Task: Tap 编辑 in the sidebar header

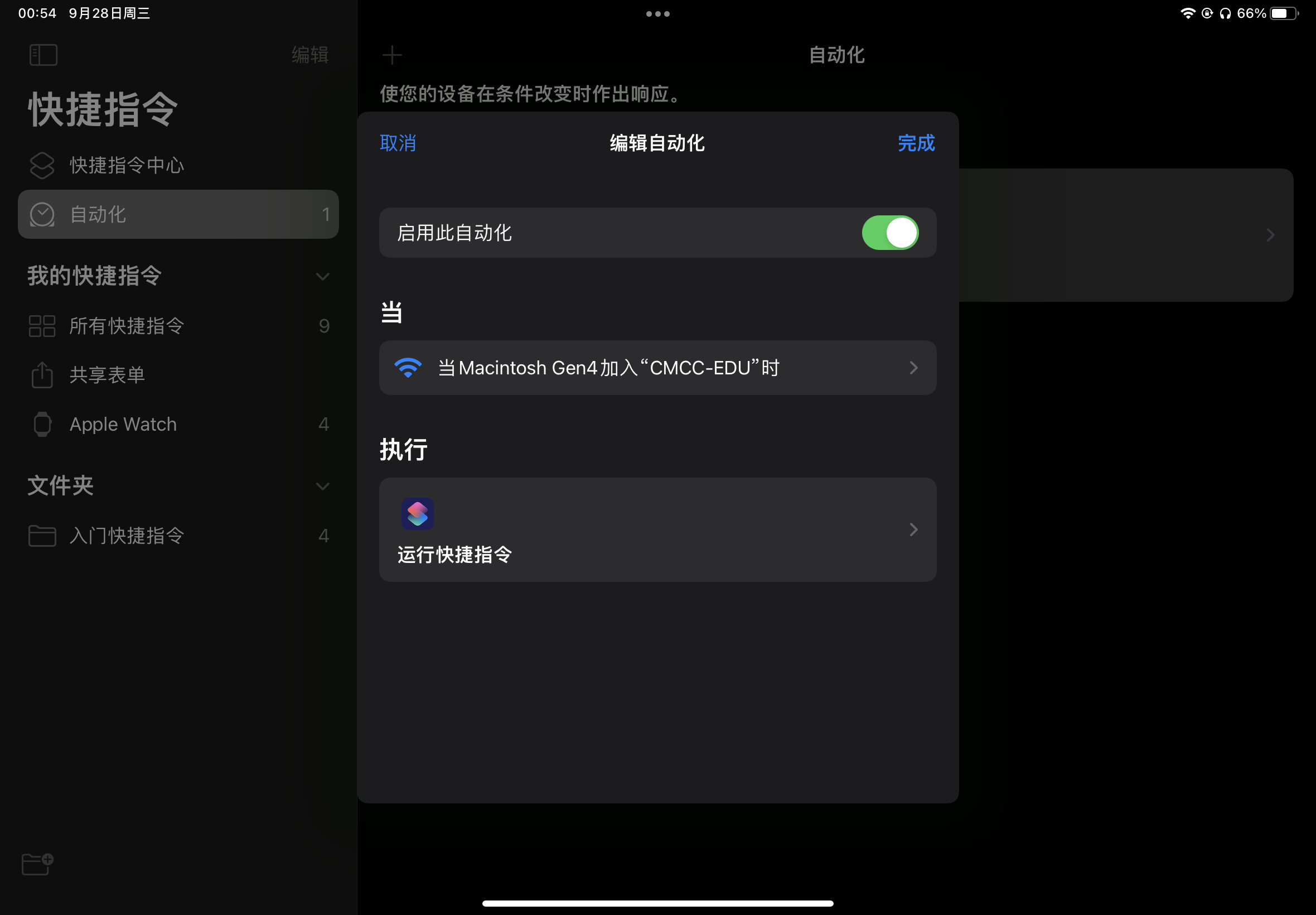Action: [309, 55]
